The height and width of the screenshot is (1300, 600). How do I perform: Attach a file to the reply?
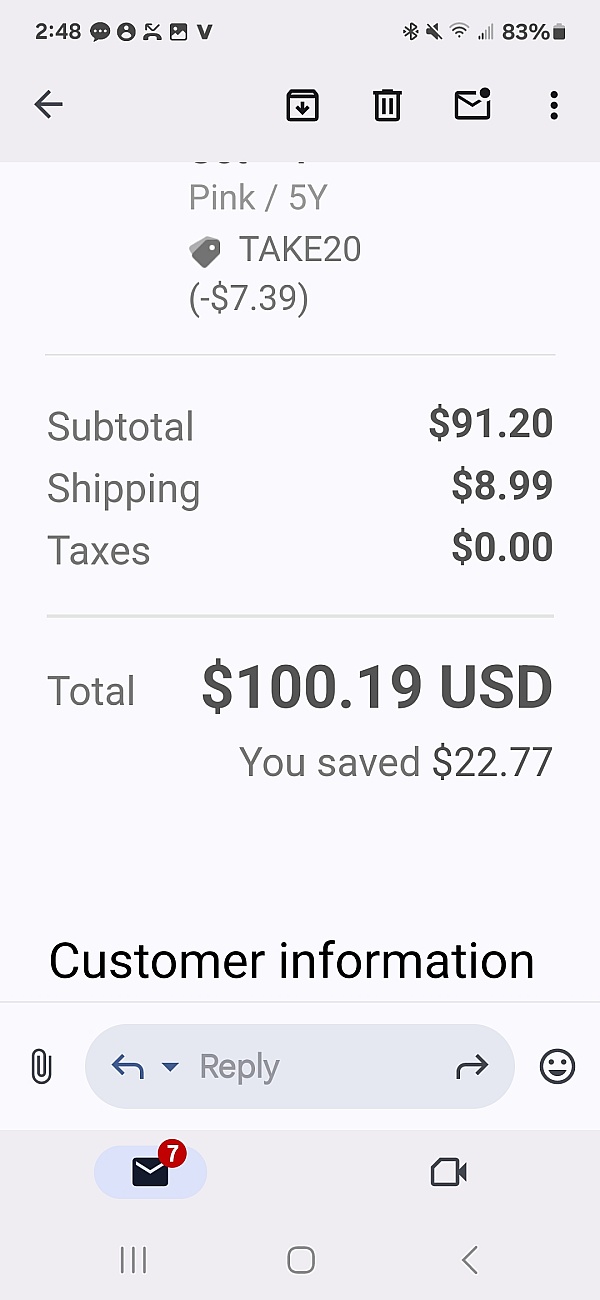[40, 1066]
